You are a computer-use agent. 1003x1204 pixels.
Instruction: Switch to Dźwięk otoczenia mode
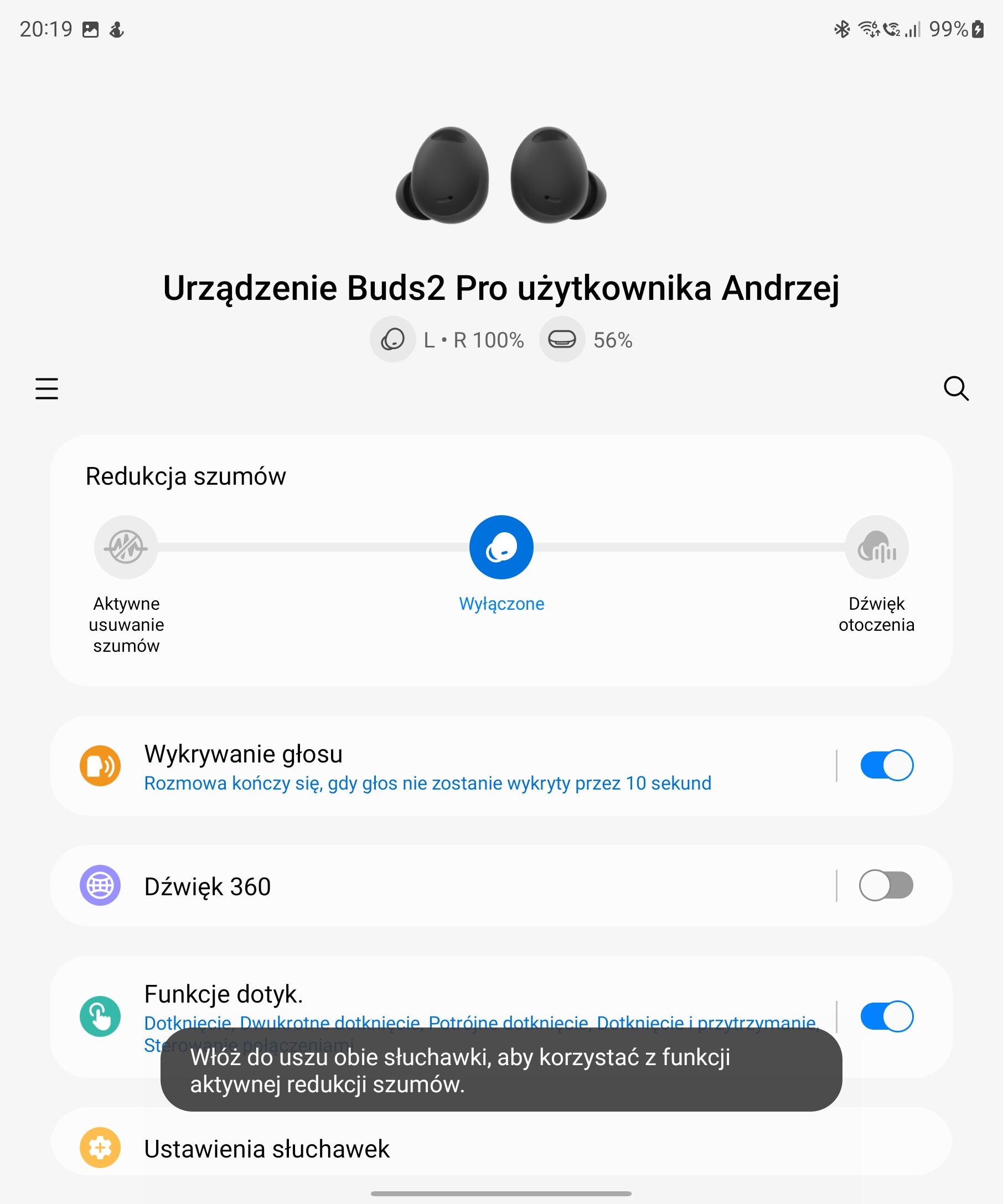point(876,547)
